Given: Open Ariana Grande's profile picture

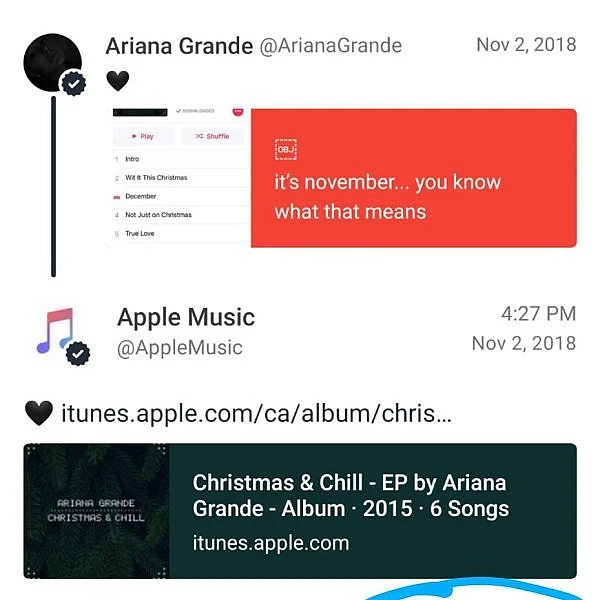Looking at the screenshot, I should point(50,62).
